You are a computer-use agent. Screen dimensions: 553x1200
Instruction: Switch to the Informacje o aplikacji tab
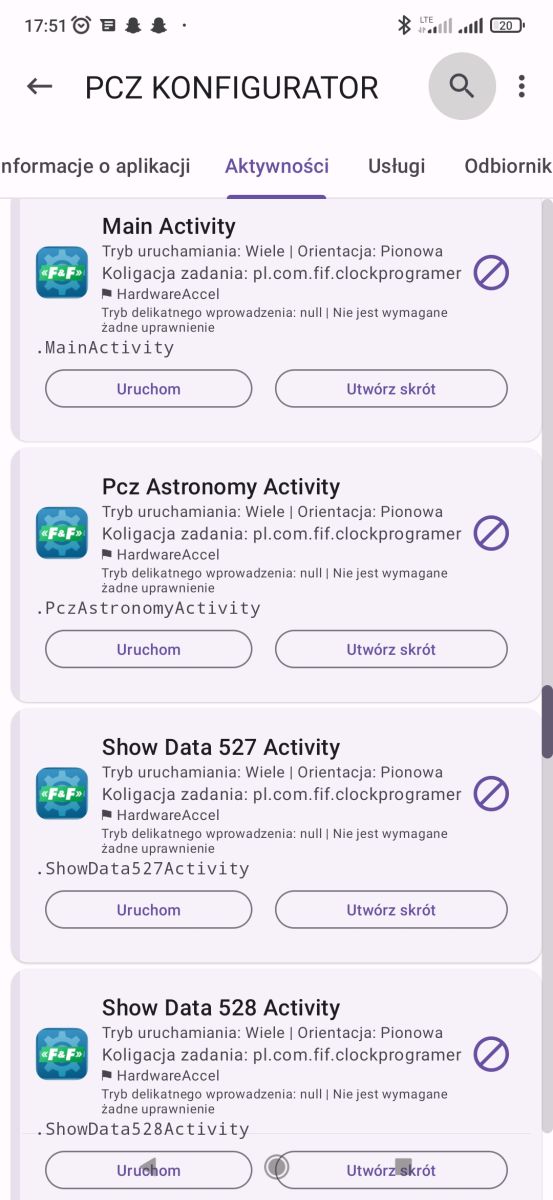pyautogui.click(x=95, y=166)
